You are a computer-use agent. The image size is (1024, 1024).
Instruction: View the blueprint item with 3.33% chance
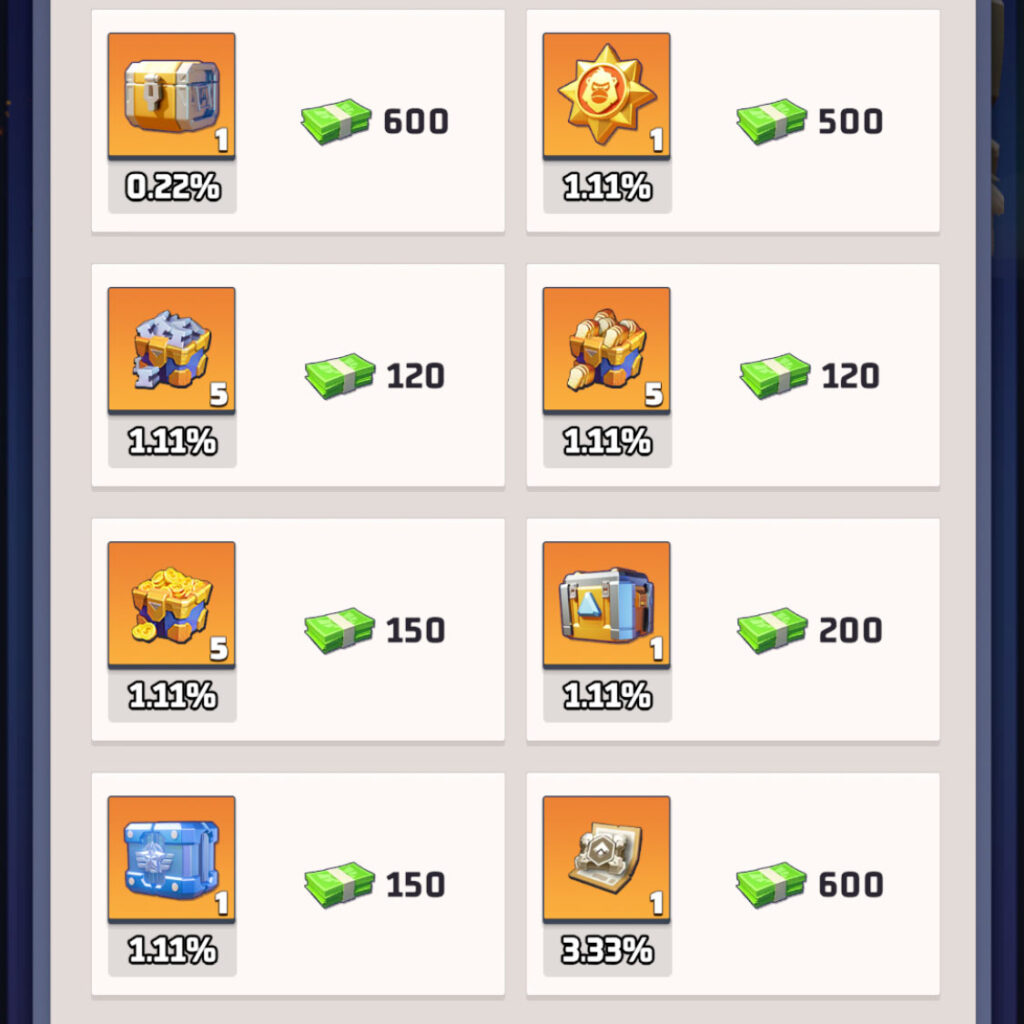607,858
